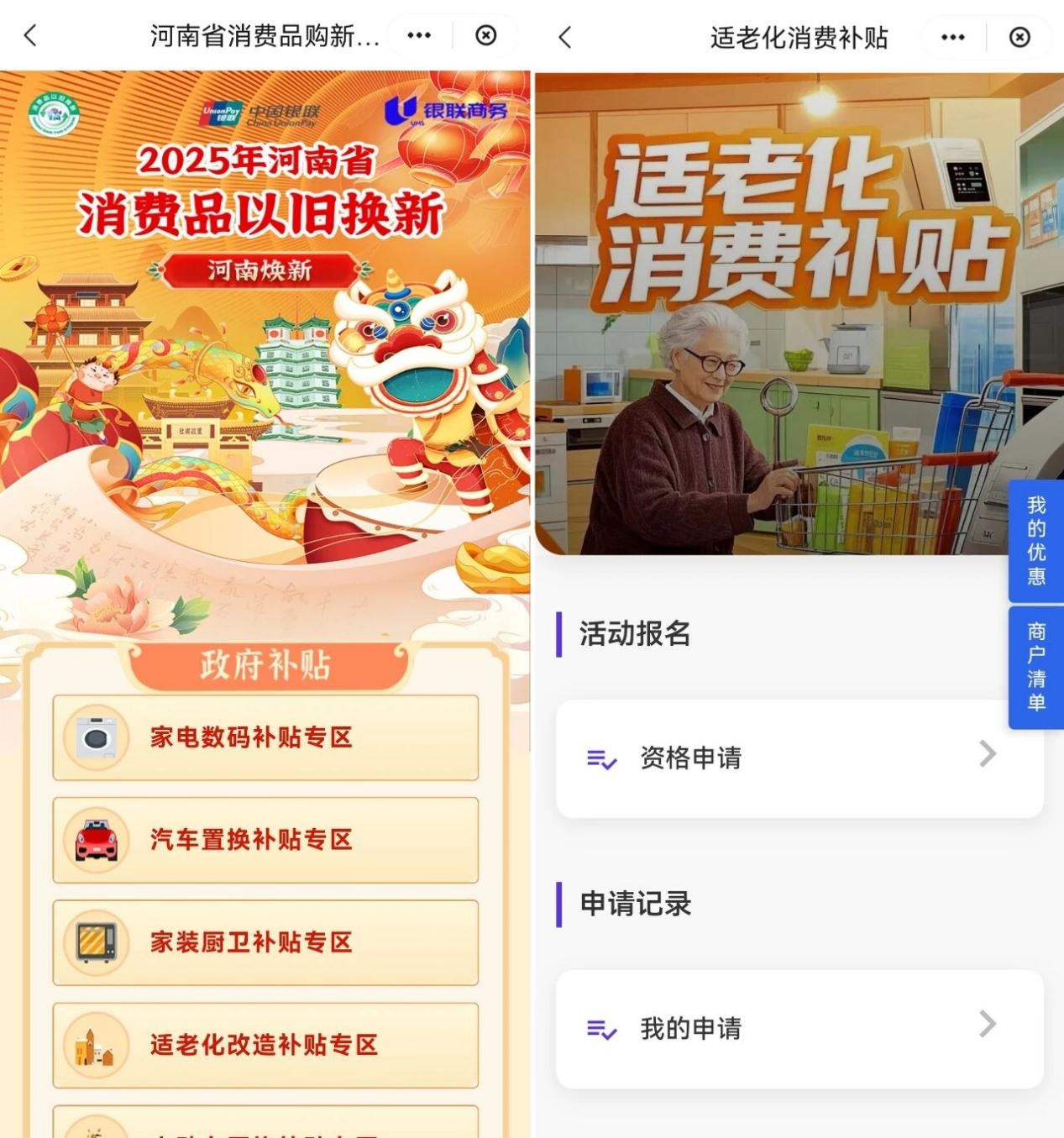Open 家电数码补贴专区
This screenshot has width=1064, height=1138.
265,737
